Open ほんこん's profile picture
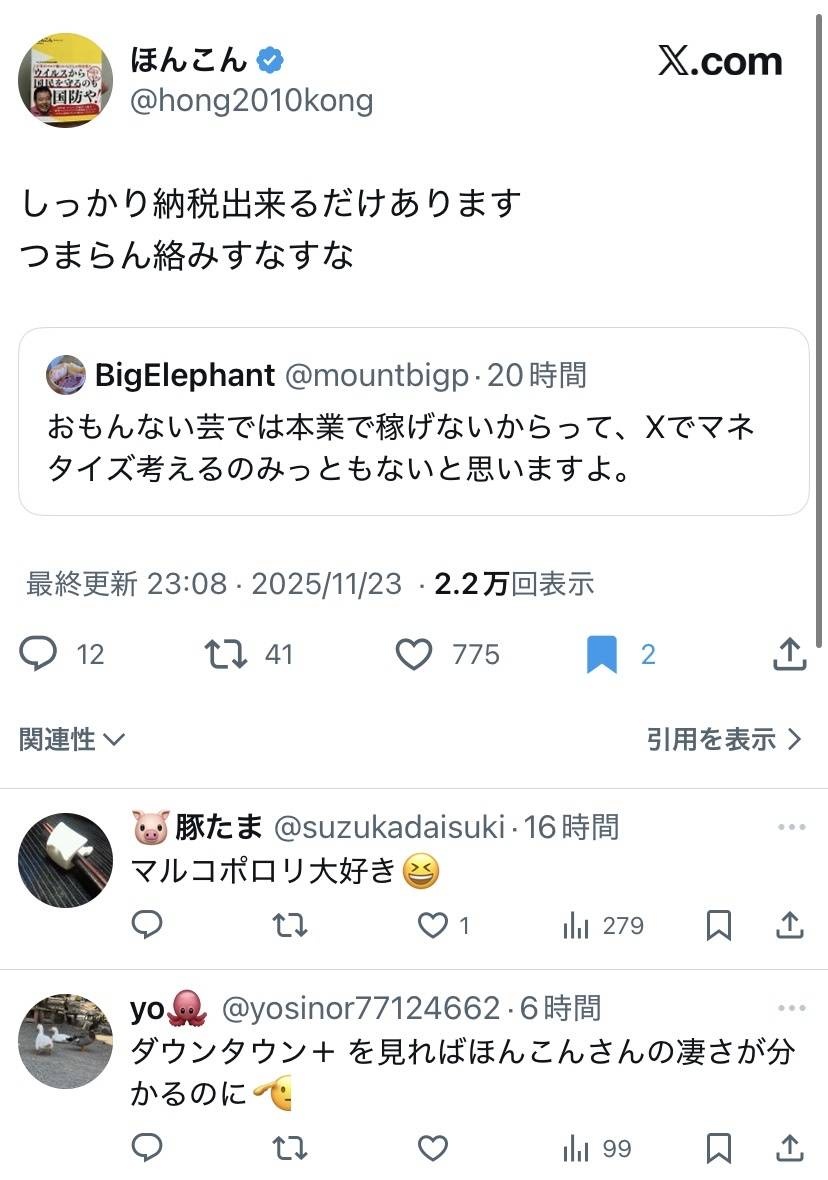The image size is (828, 1180). coord(64,80)
